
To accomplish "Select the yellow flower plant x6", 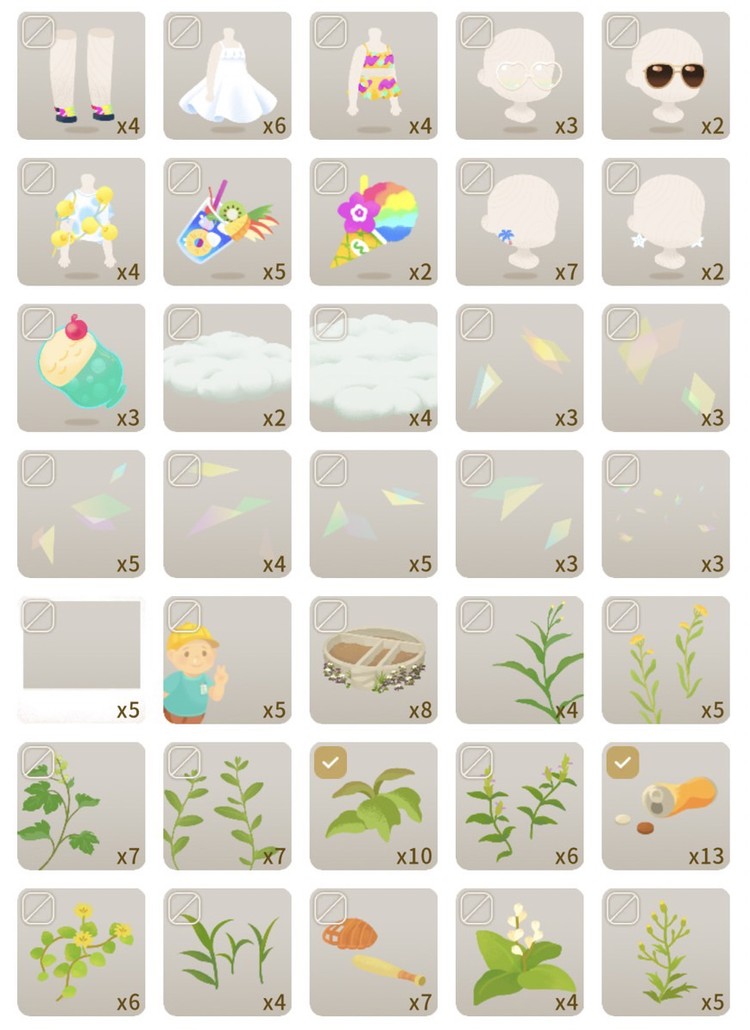I will (x=81, y=952).
